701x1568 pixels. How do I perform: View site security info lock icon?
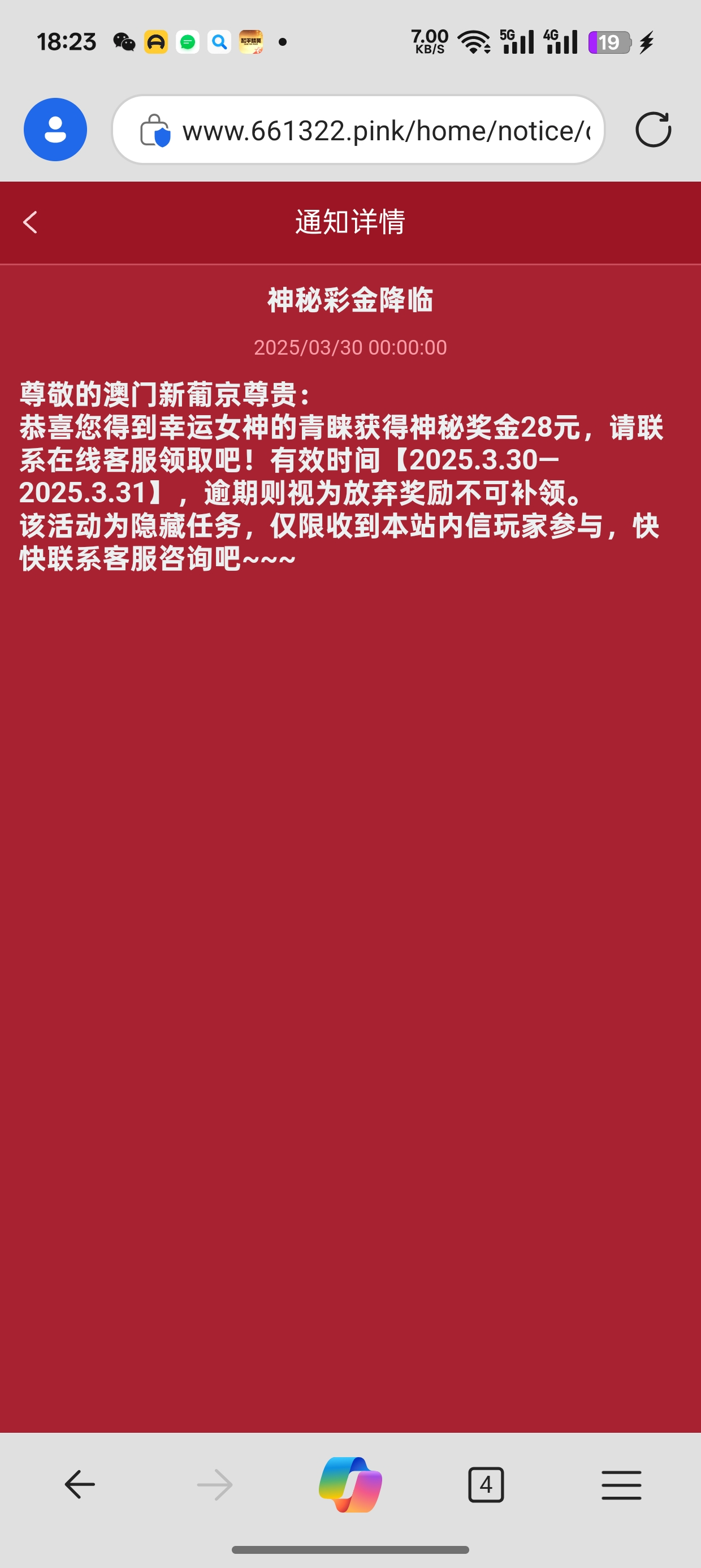tap(154, 131)
